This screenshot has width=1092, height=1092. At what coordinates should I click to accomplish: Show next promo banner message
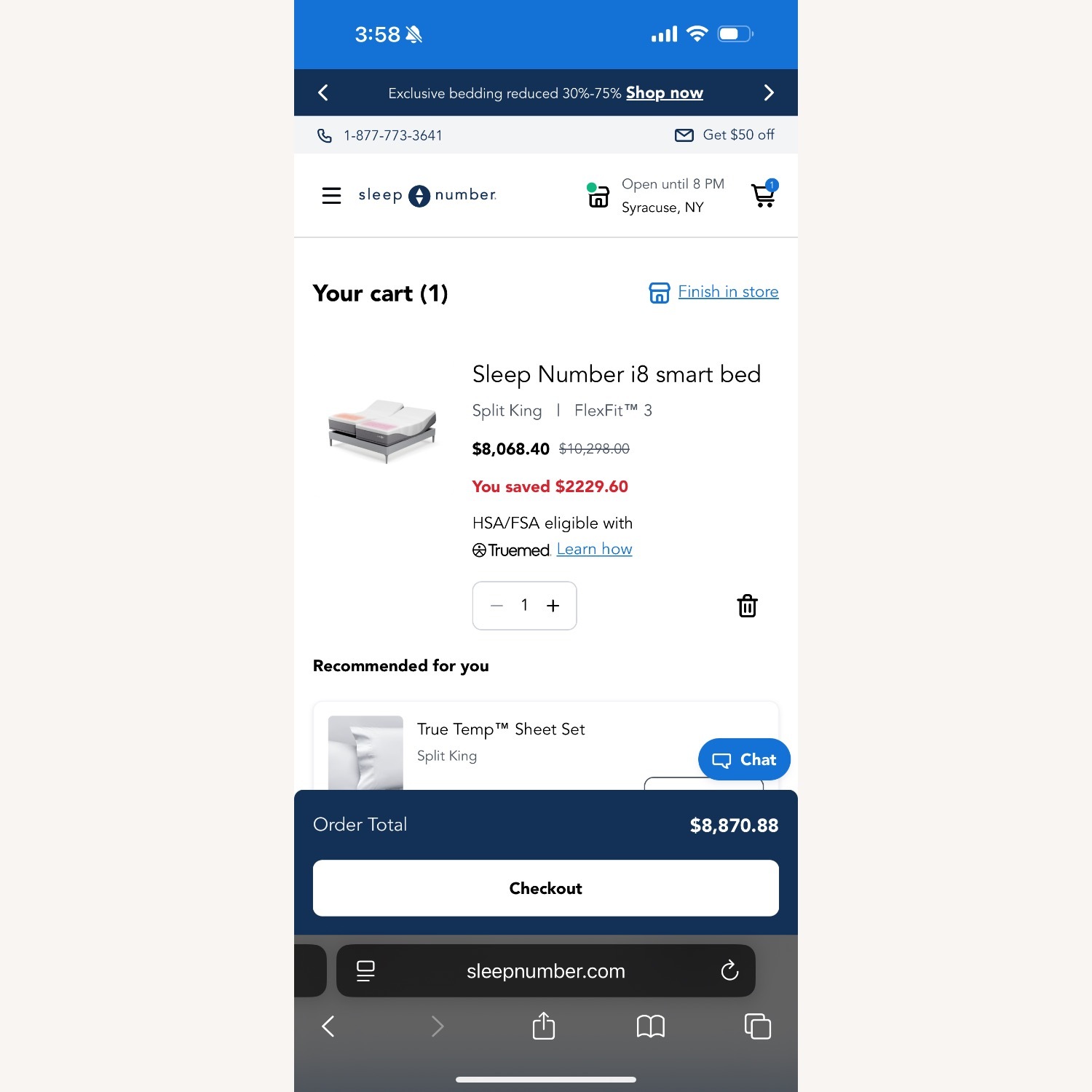[769, 93]
